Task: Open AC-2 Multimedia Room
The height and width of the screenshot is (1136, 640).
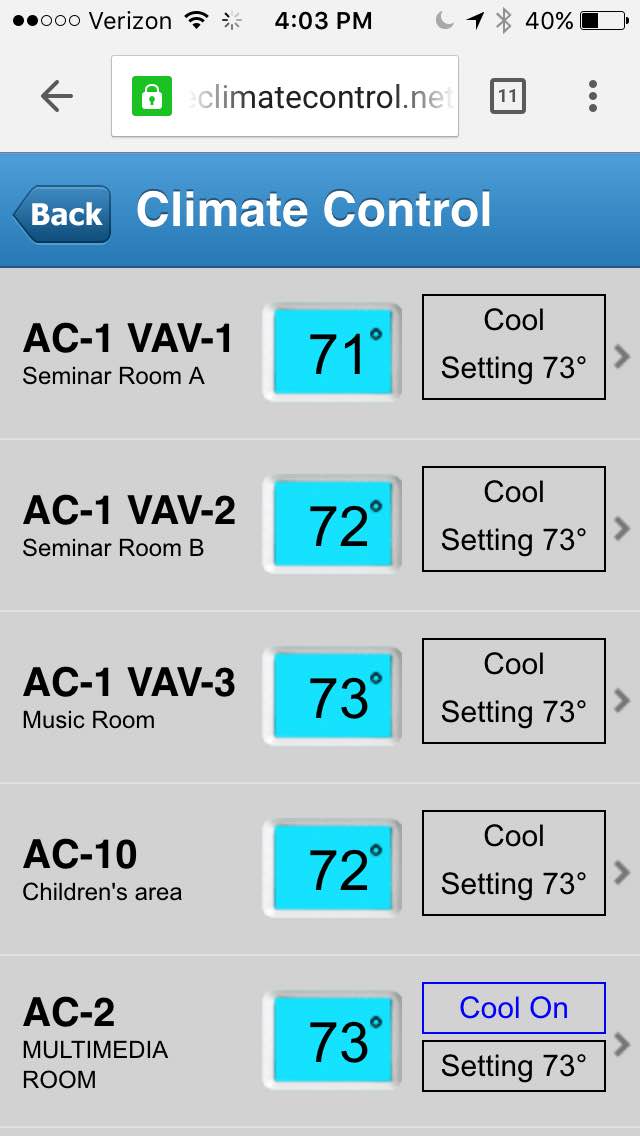Action: click(x=320, y=1041)
